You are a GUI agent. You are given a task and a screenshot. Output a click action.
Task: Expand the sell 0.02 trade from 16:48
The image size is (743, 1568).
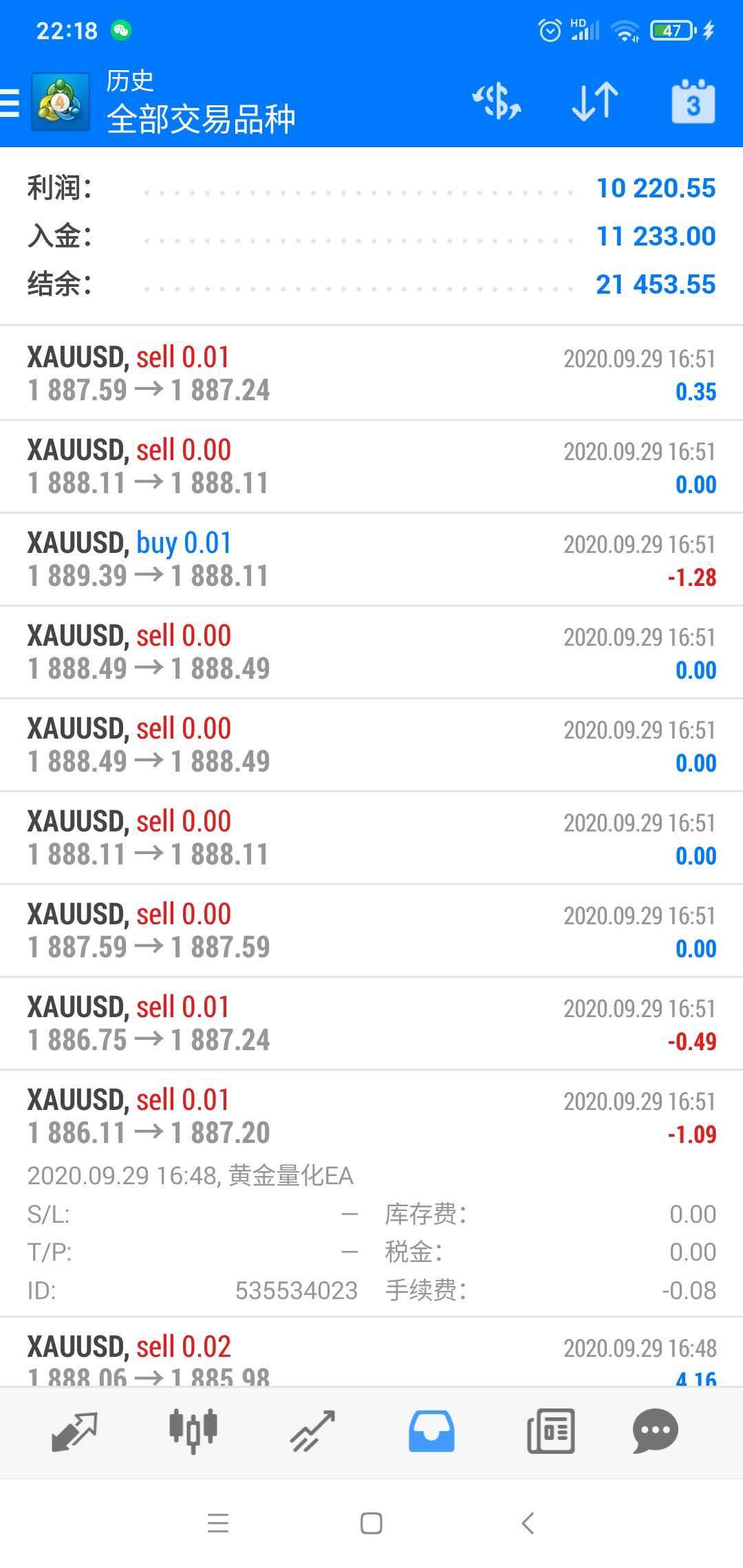pyautogui.click(x=371, y=1353)
